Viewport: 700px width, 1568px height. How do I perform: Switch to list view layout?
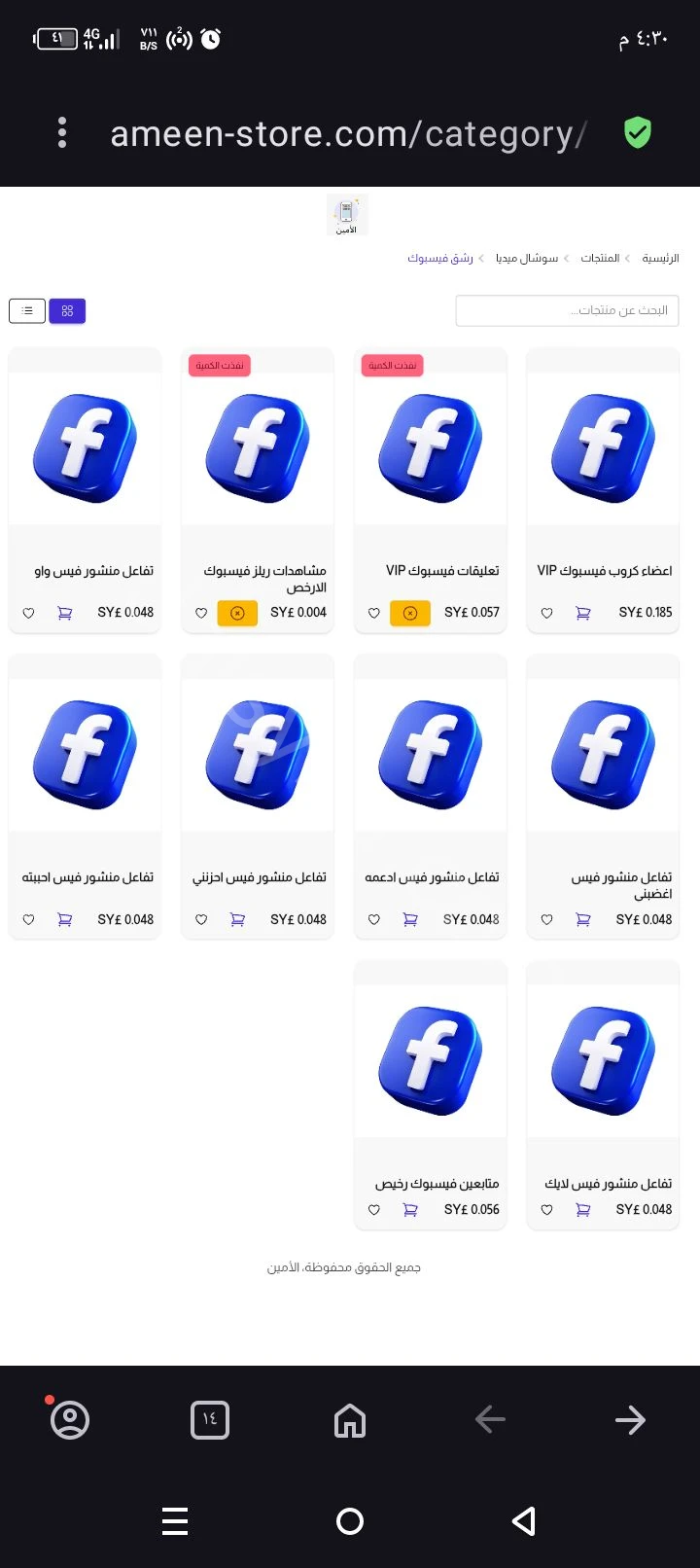pos(27,310)
